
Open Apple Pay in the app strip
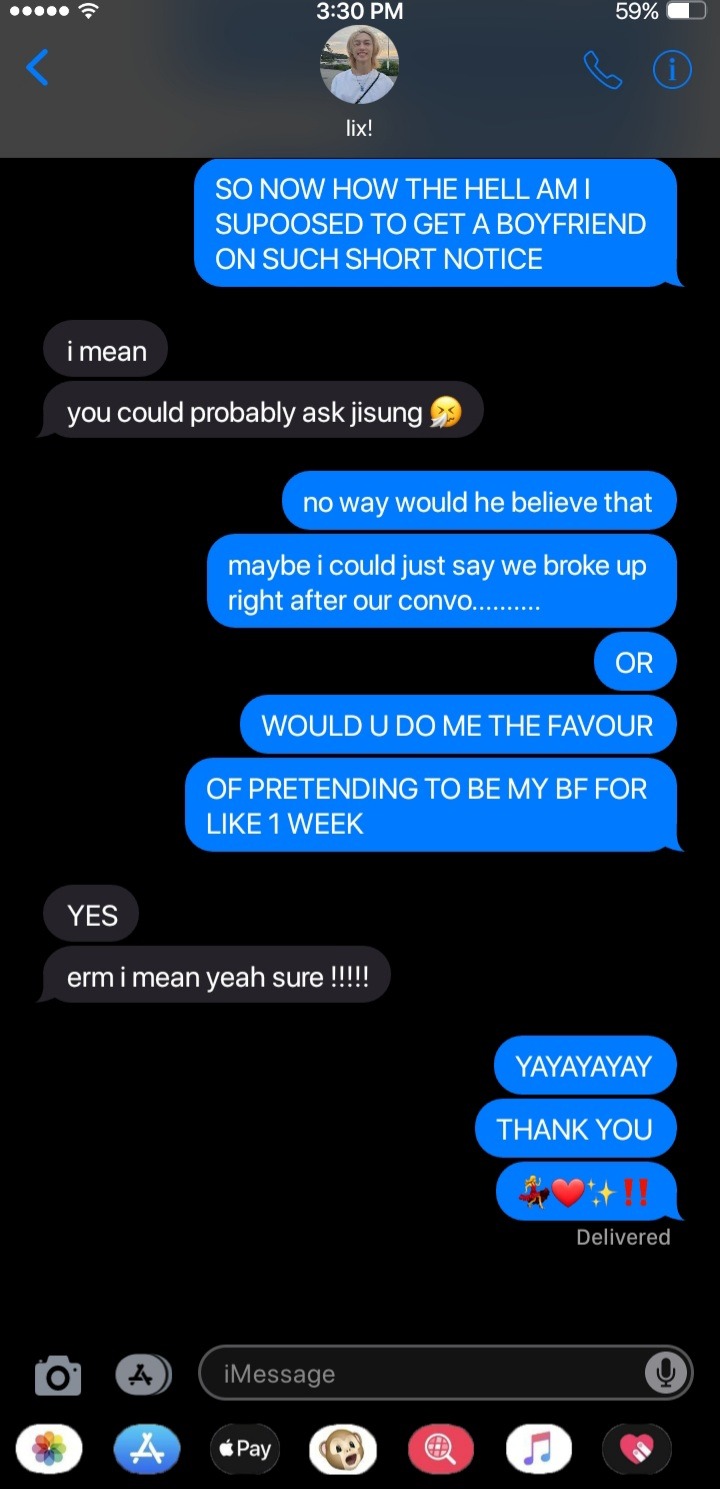[x=245, y=1448]
